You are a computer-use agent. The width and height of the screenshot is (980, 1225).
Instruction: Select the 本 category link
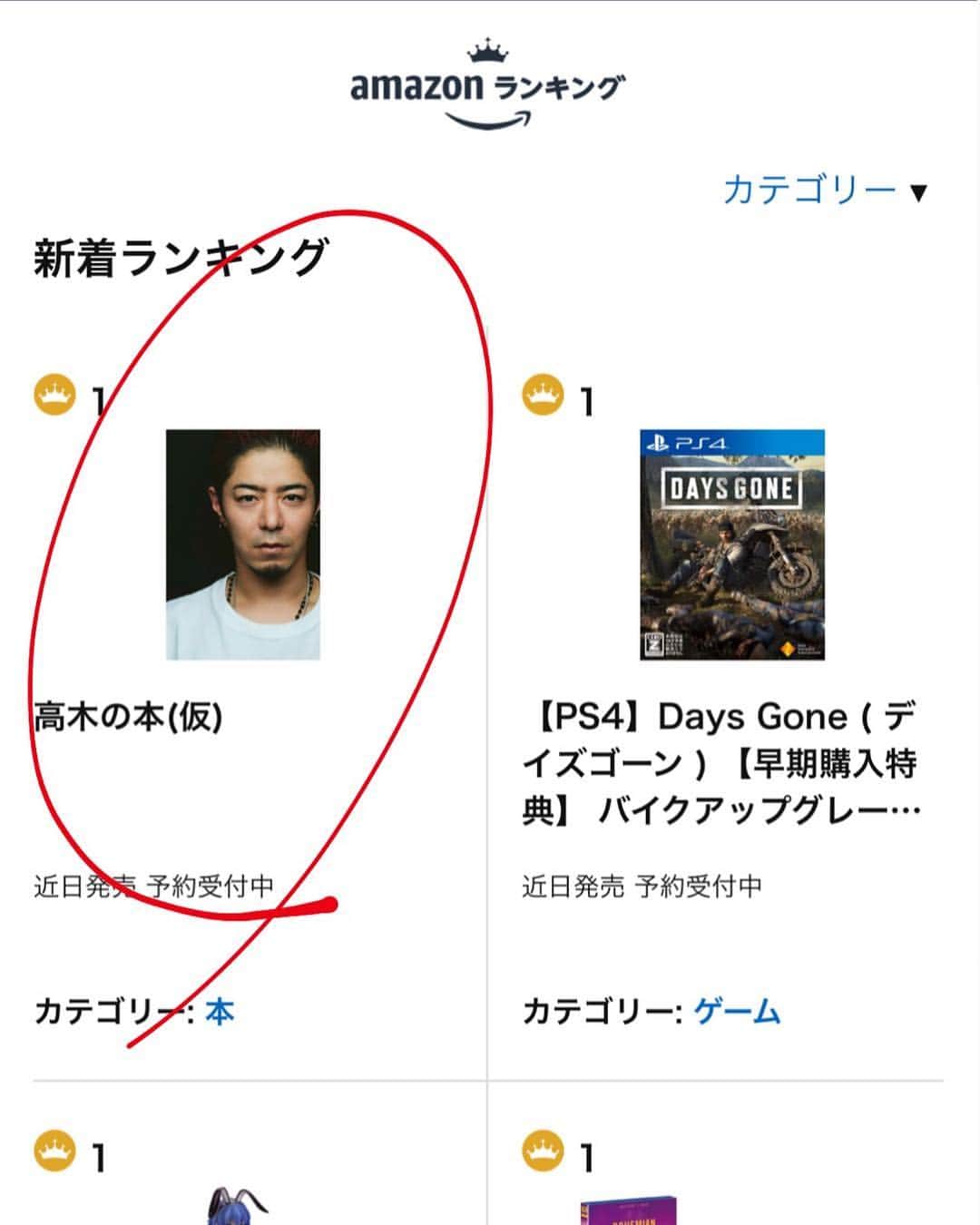point(220,1011)
